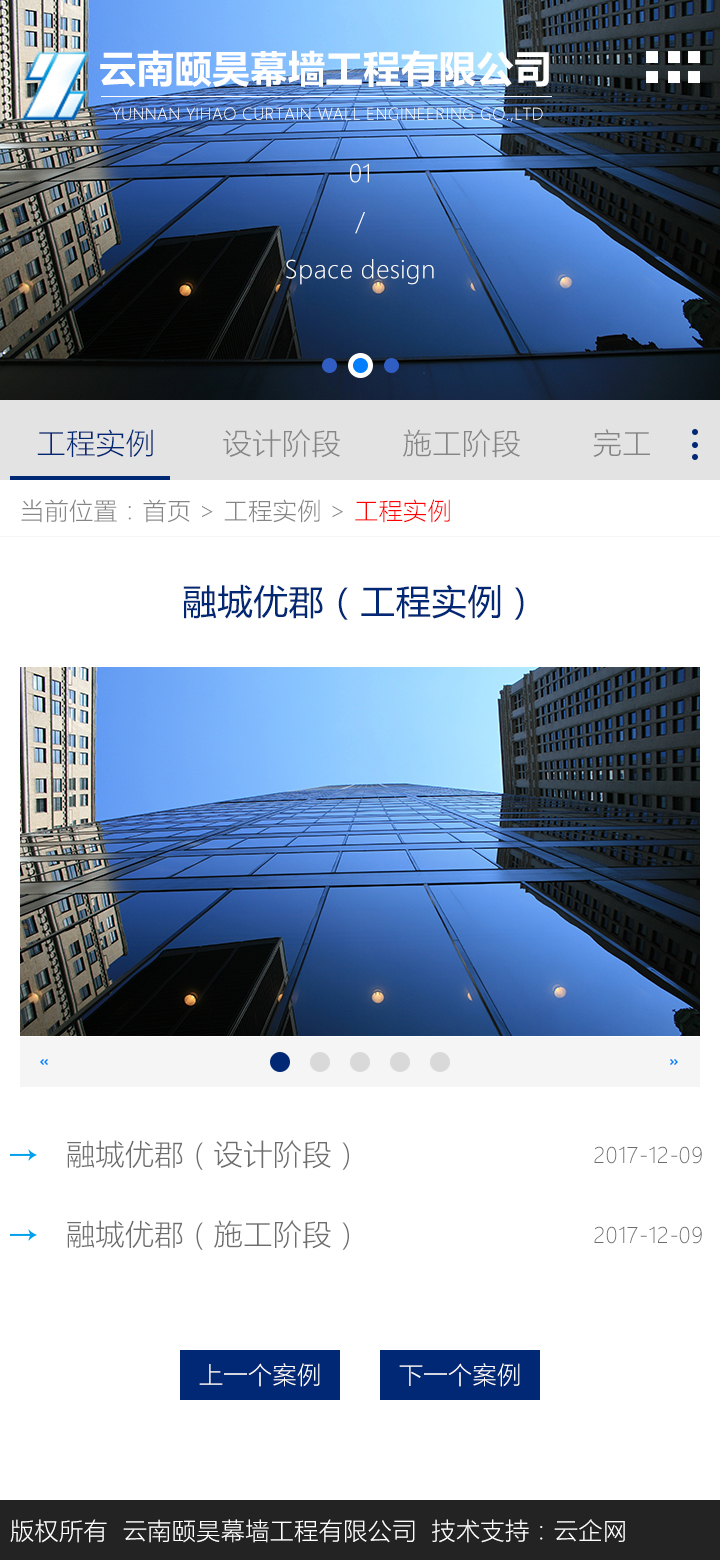The image size is (720, 1560).
Task: Open the grid menu in the top right corner
Action: 674,68
